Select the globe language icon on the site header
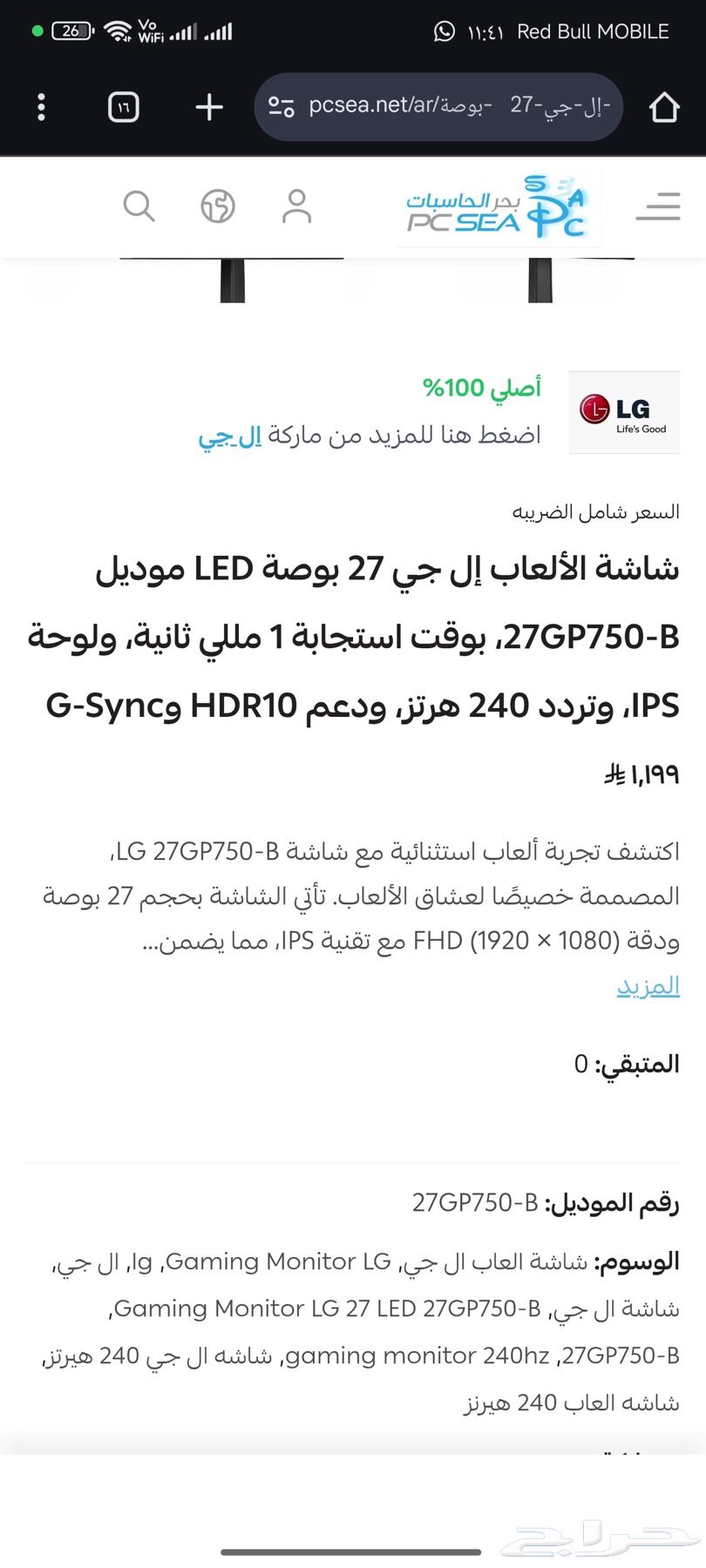This screenshot has width=706, height=1568. click(x=218, y=206)
